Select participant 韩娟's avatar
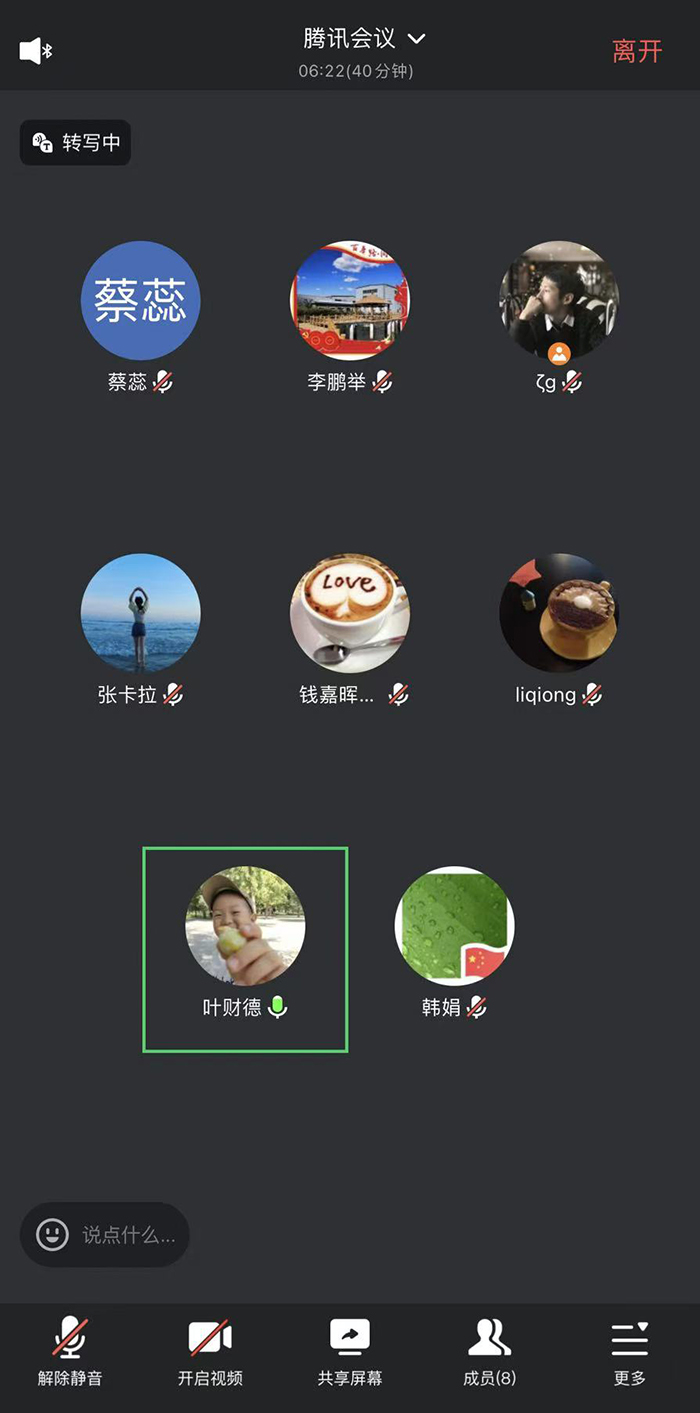 (x=455, y=926)
